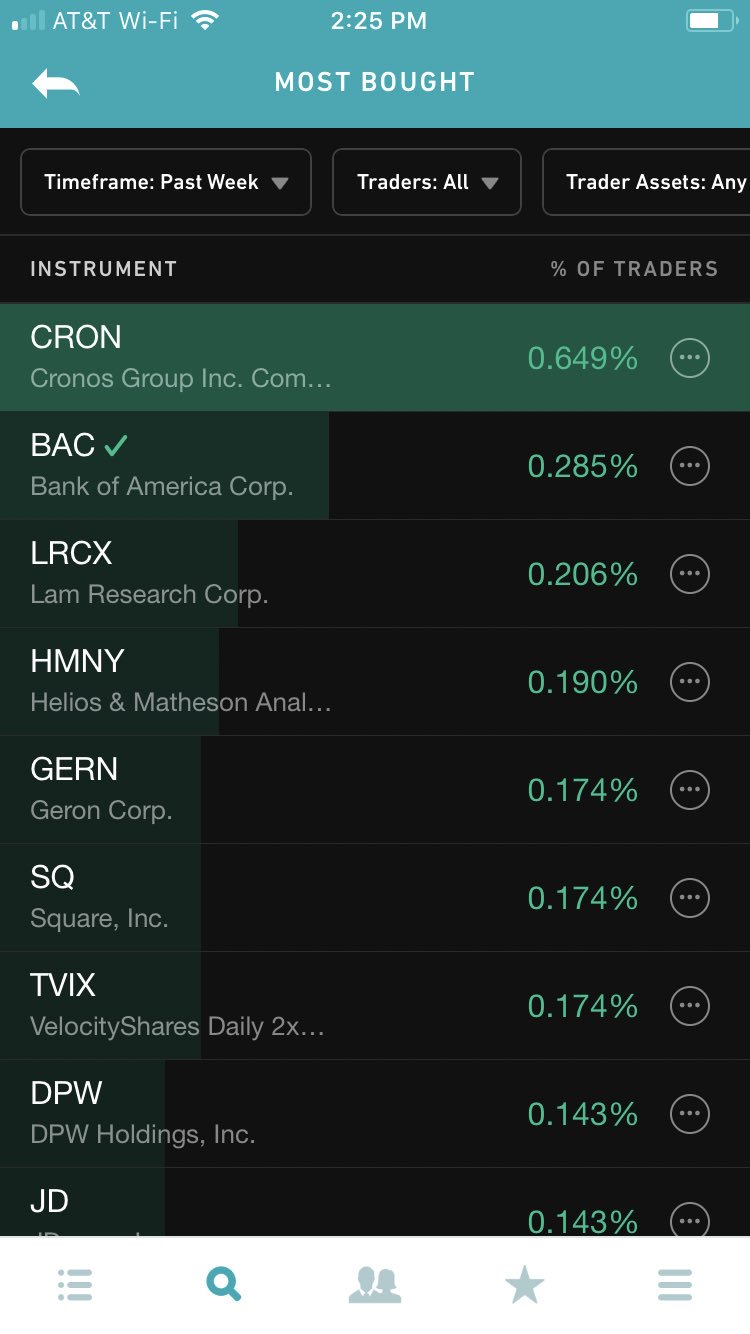Open the Trader Assets filter
The height and width of the screenshot is (1334, 750).
tap(647, 182)
